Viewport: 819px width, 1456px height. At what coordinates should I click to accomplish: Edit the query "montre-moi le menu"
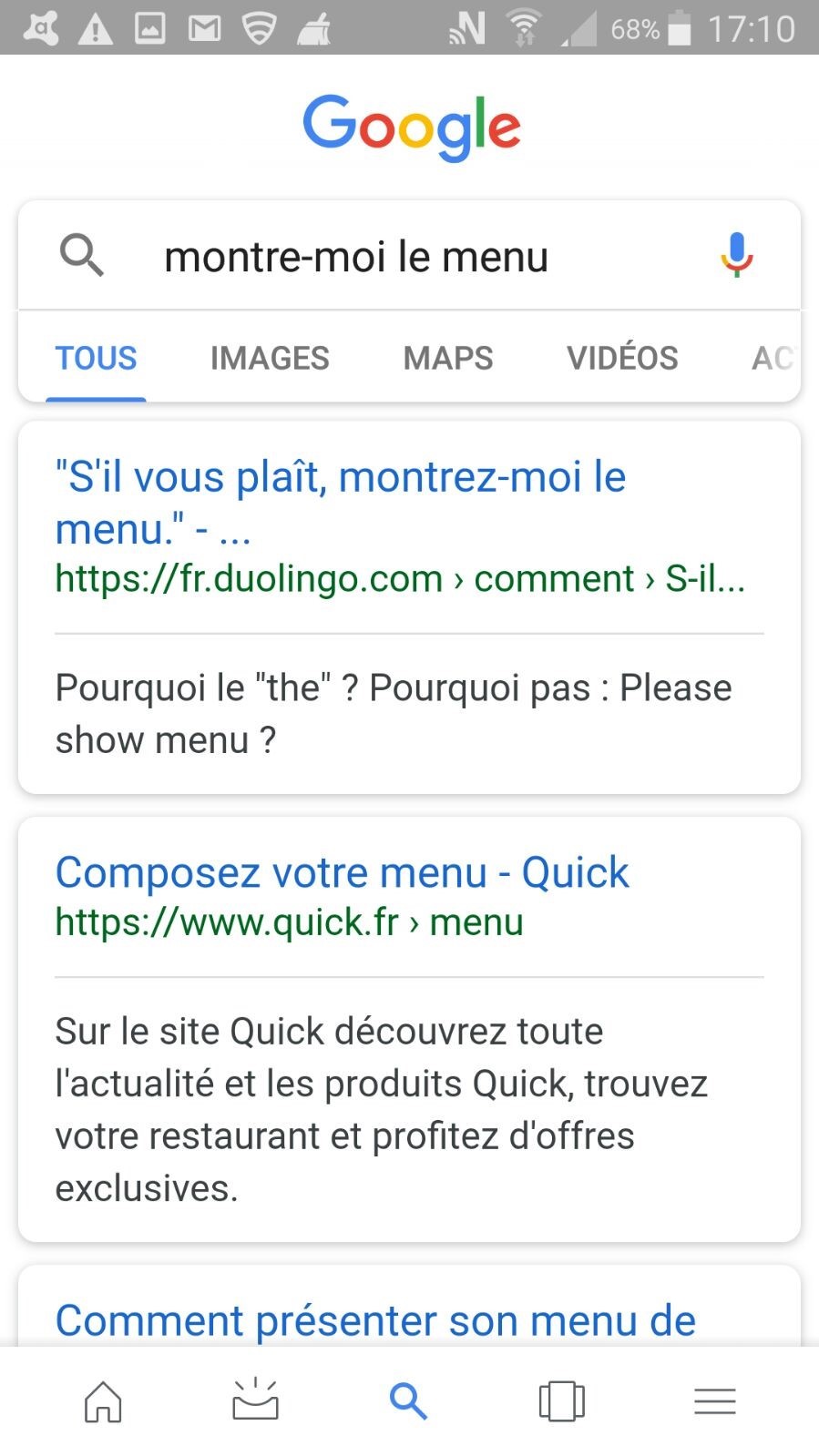point(356,257)
